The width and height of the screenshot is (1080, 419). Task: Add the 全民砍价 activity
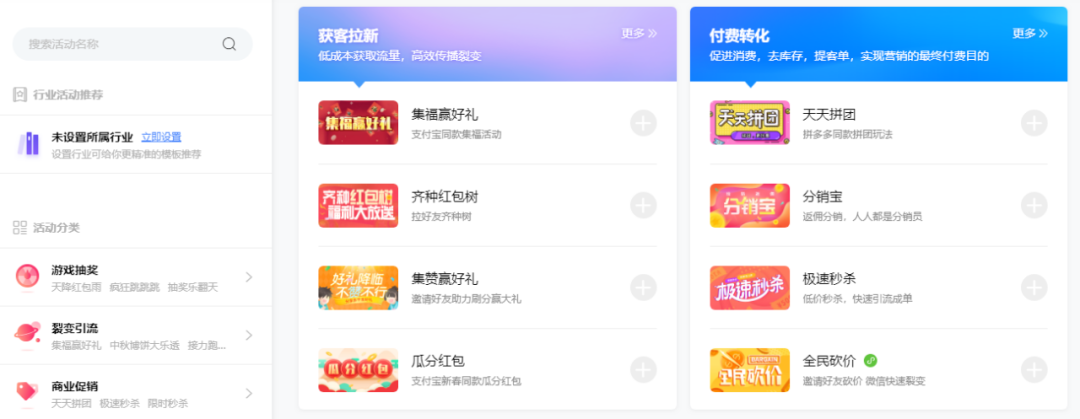[x=1033, y=369]
